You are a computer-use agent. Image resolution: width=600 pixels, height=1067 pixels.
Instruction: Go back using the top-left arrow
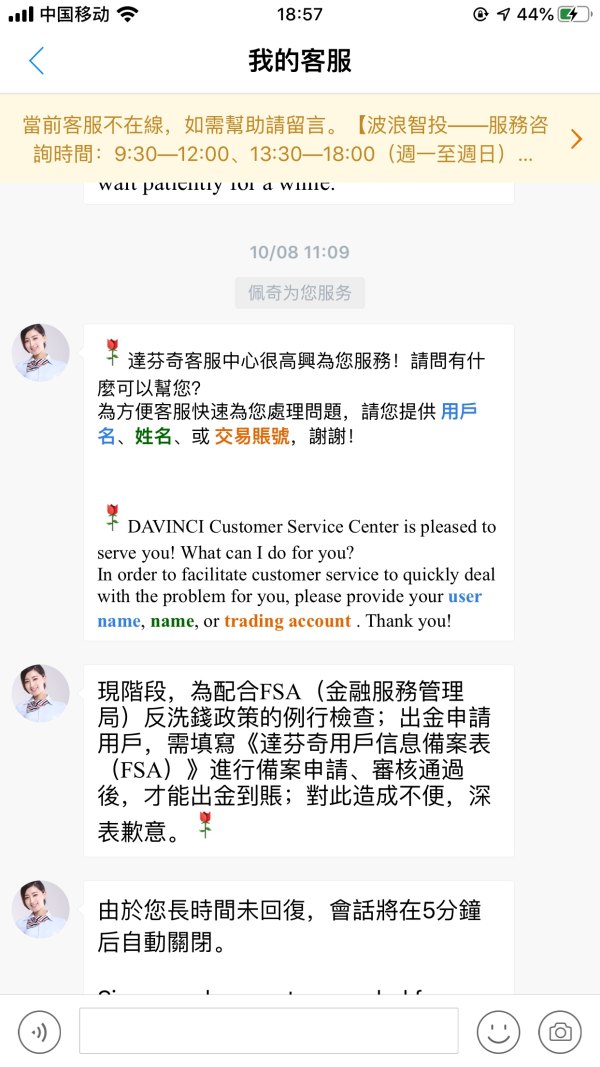[x=36, y=60]
